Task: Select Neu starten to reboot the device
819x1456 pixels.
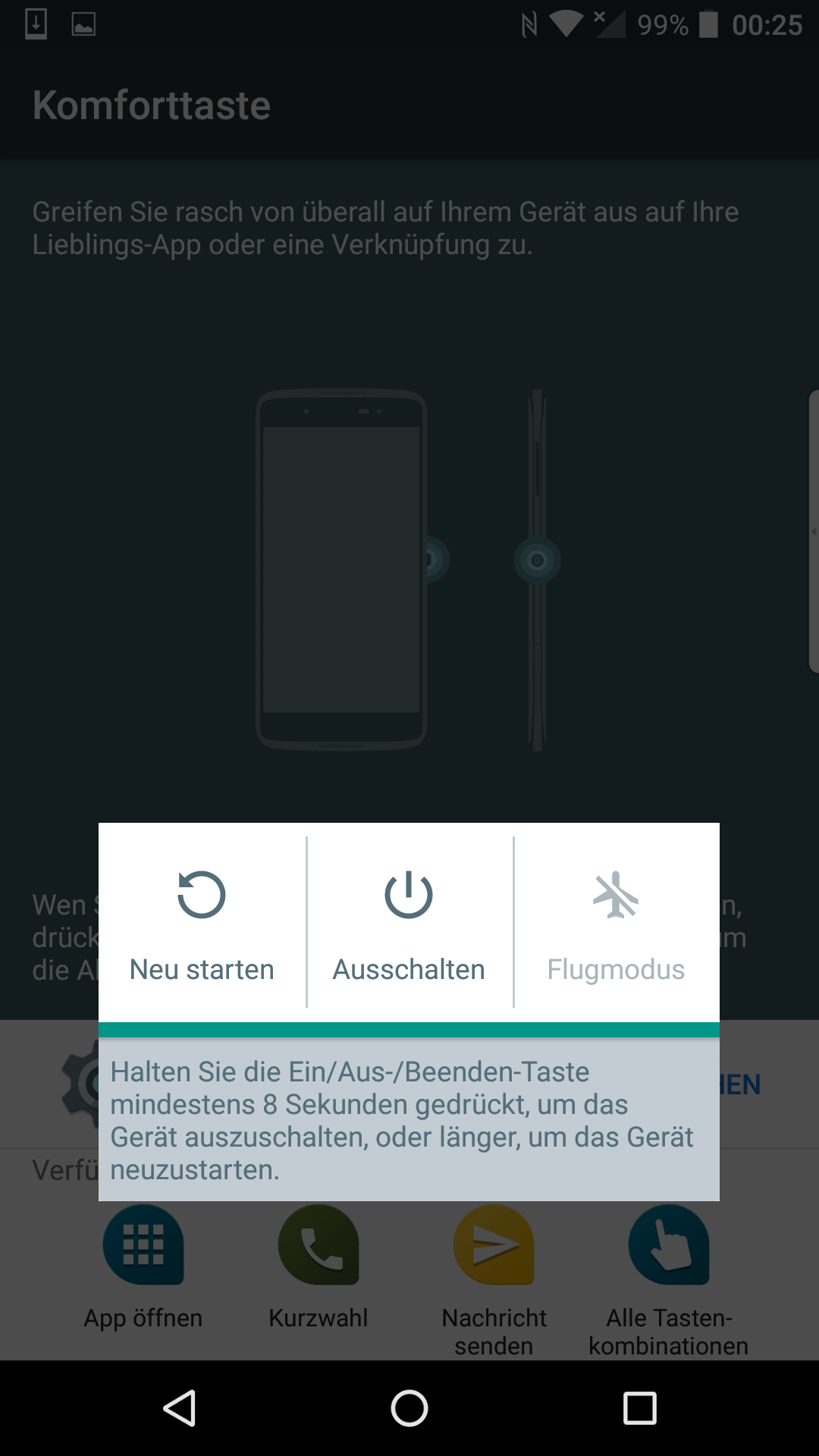Action: (202, 923)
